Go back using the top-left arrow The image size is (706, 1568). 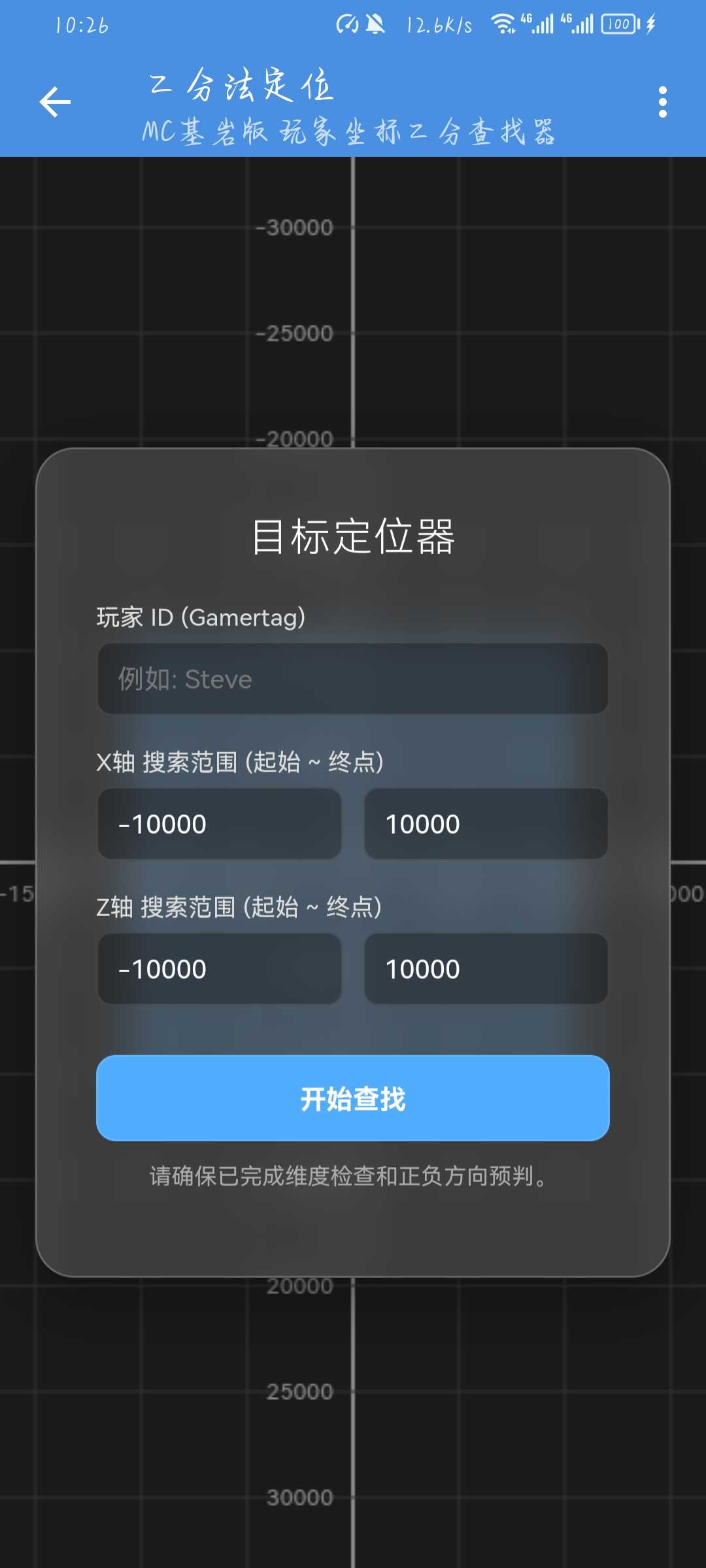pyautogui.click(x=55, y=102)
